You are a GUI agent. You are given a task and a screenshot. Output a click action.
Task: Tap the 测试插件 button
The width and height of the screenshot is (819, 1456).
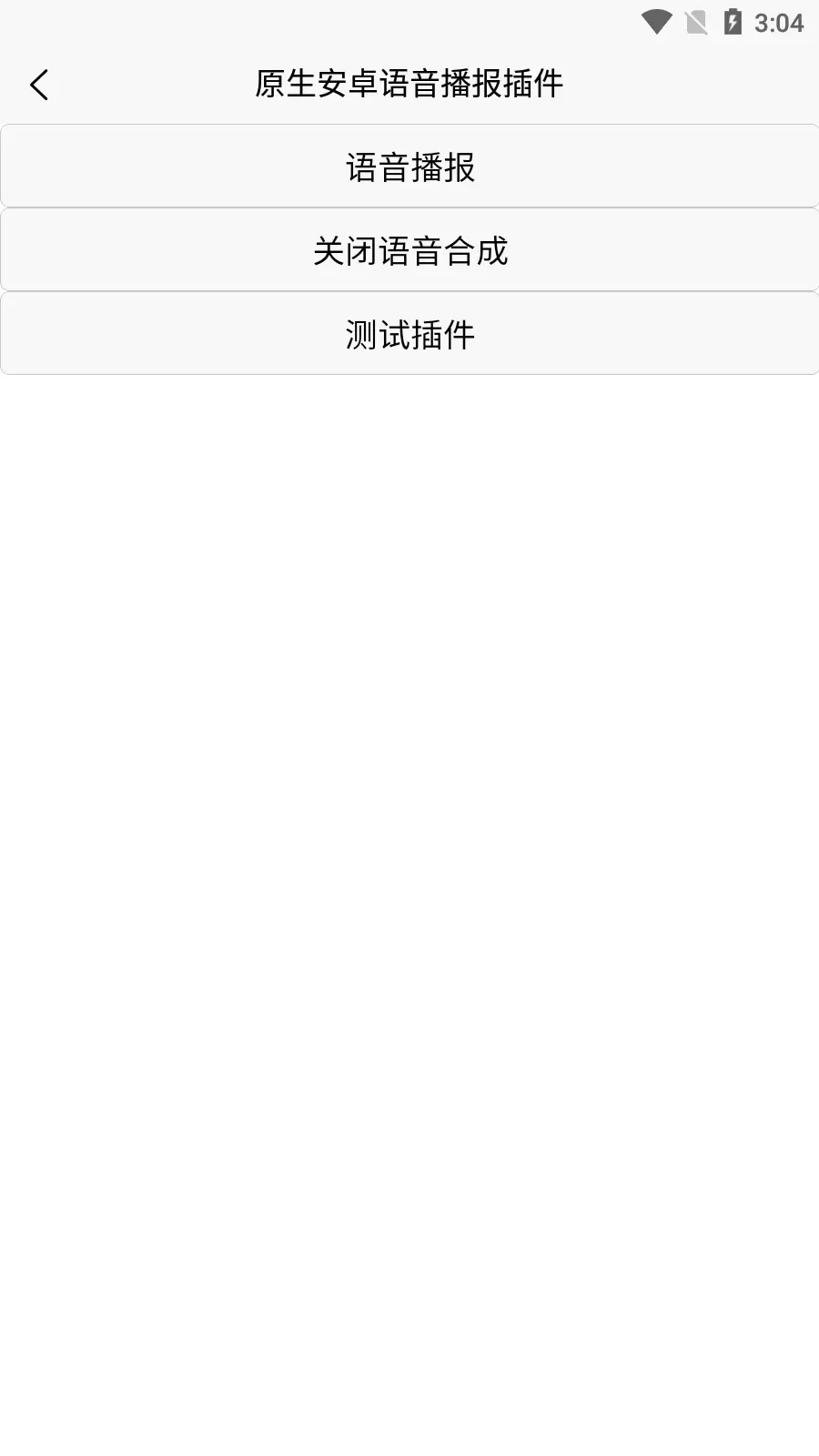coord(409,334)
